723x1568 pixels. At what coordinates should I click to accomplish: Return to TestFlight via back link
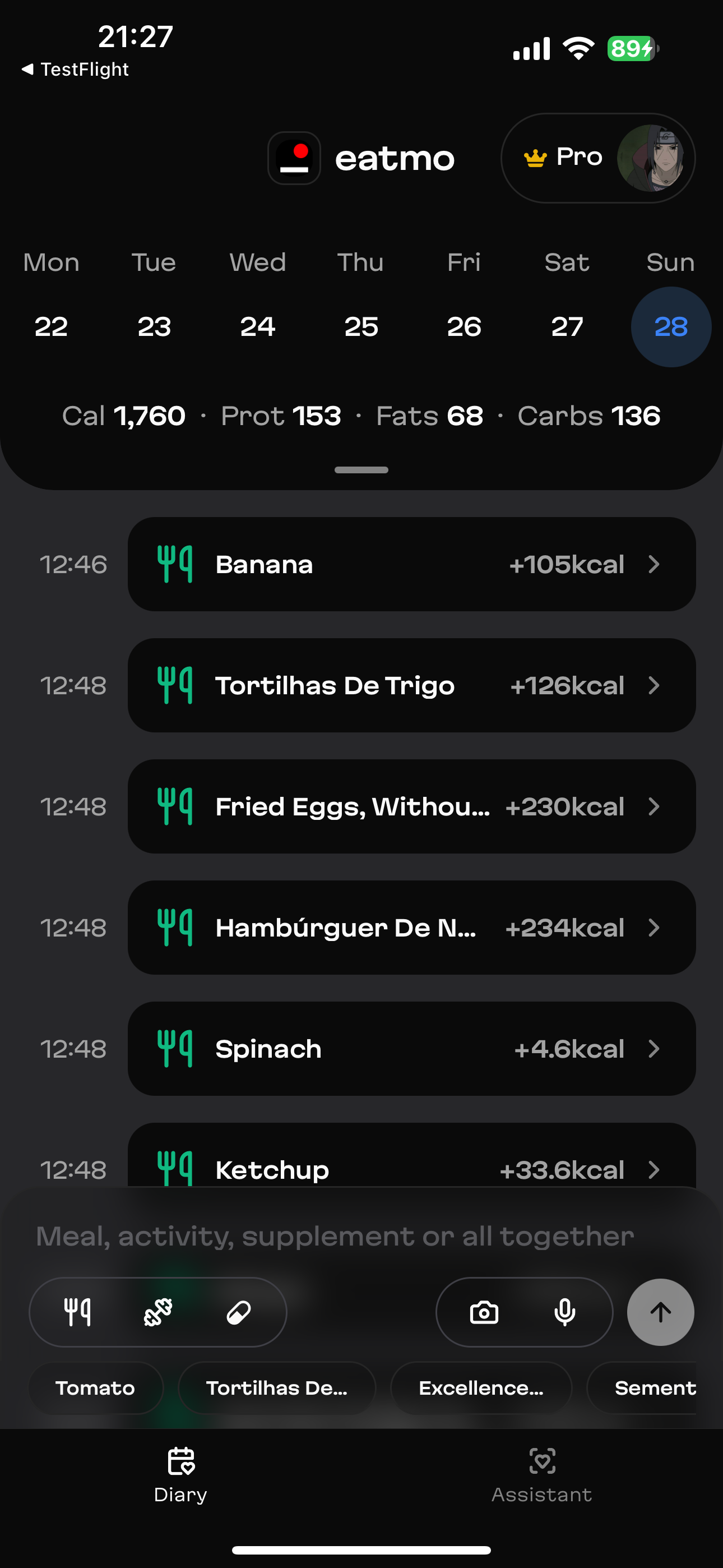[x=76, y=70]
